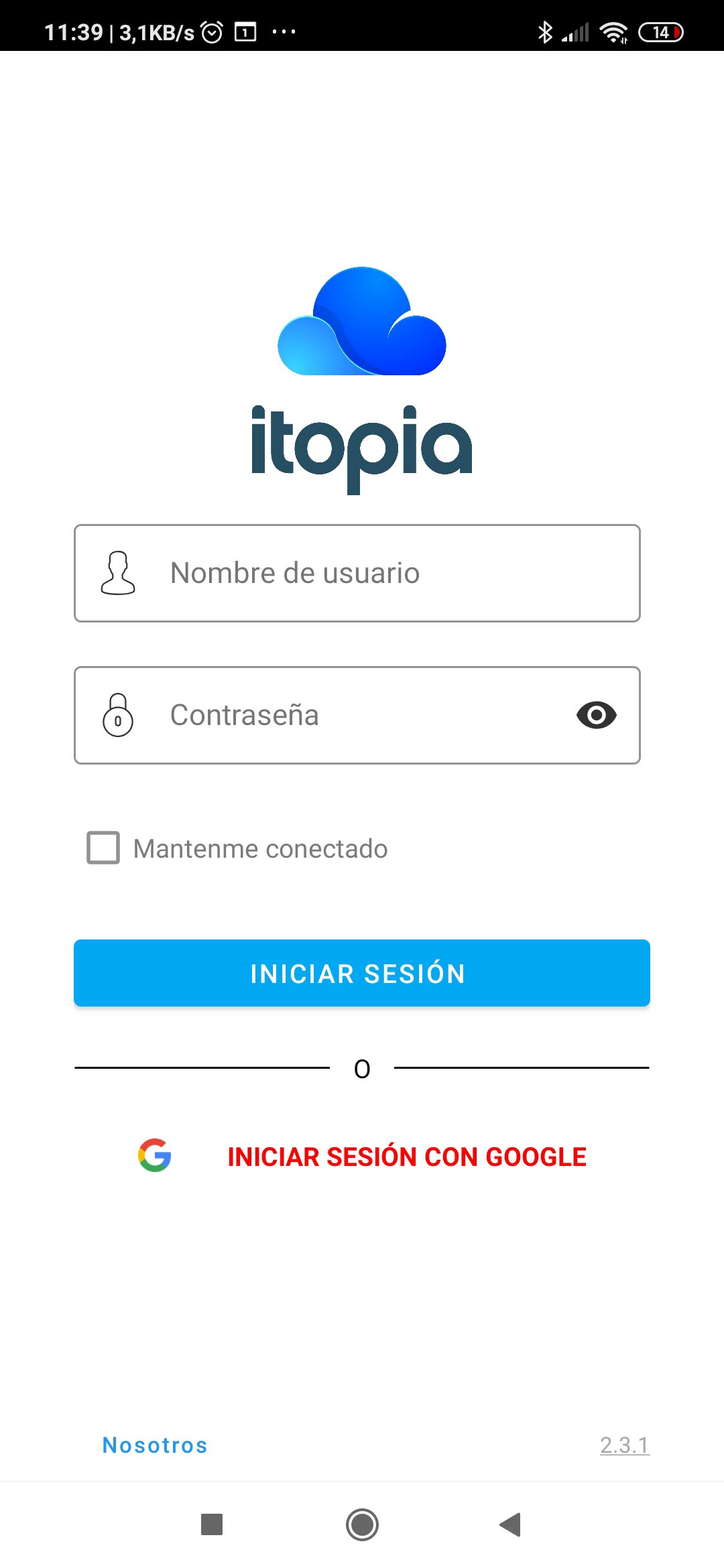Image resolution: width=724 pixels, height=1568 pixels.
Task: Click the alarm clock icon in status bar
Action: [213, 30]
